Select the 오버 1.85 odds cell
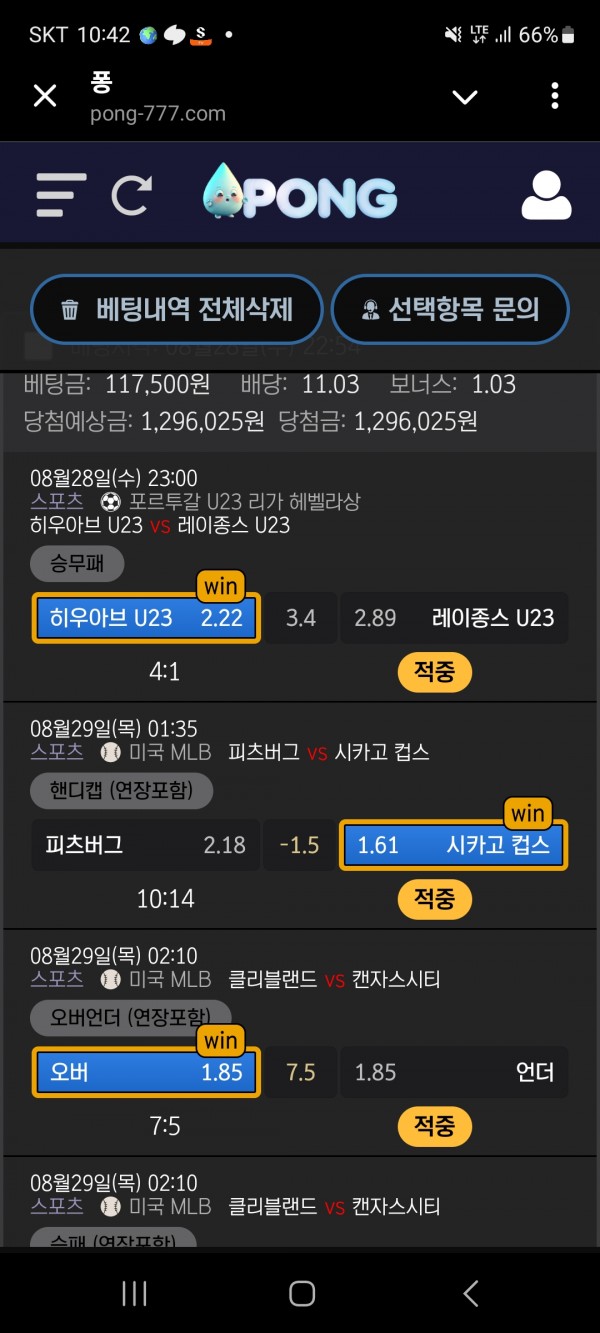 (x=146, y=1072)
